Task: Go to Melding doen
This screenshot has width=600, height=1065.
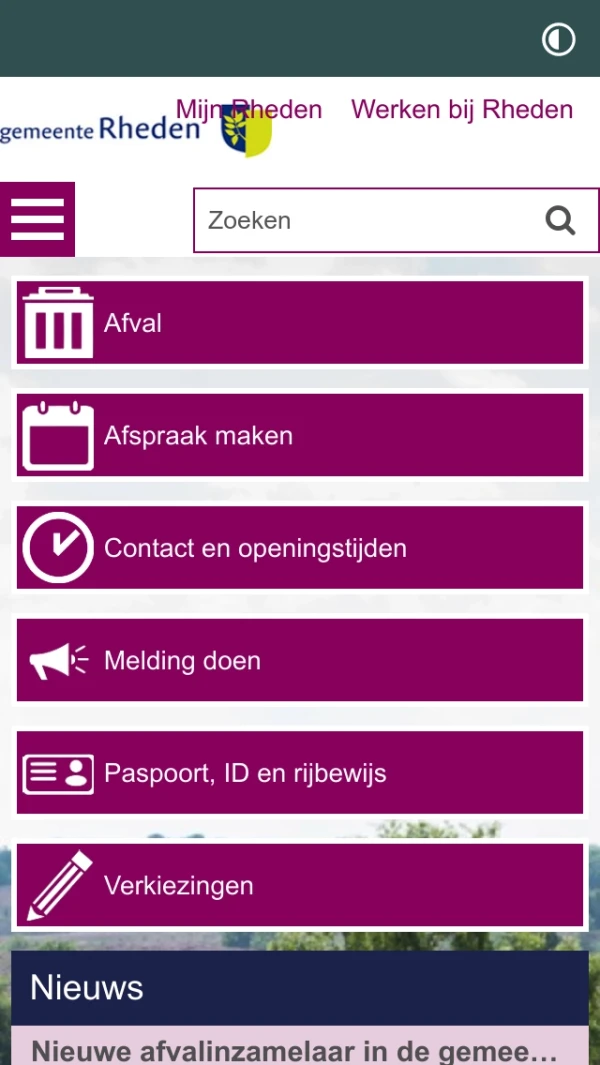Action: [x=300, y=660]
